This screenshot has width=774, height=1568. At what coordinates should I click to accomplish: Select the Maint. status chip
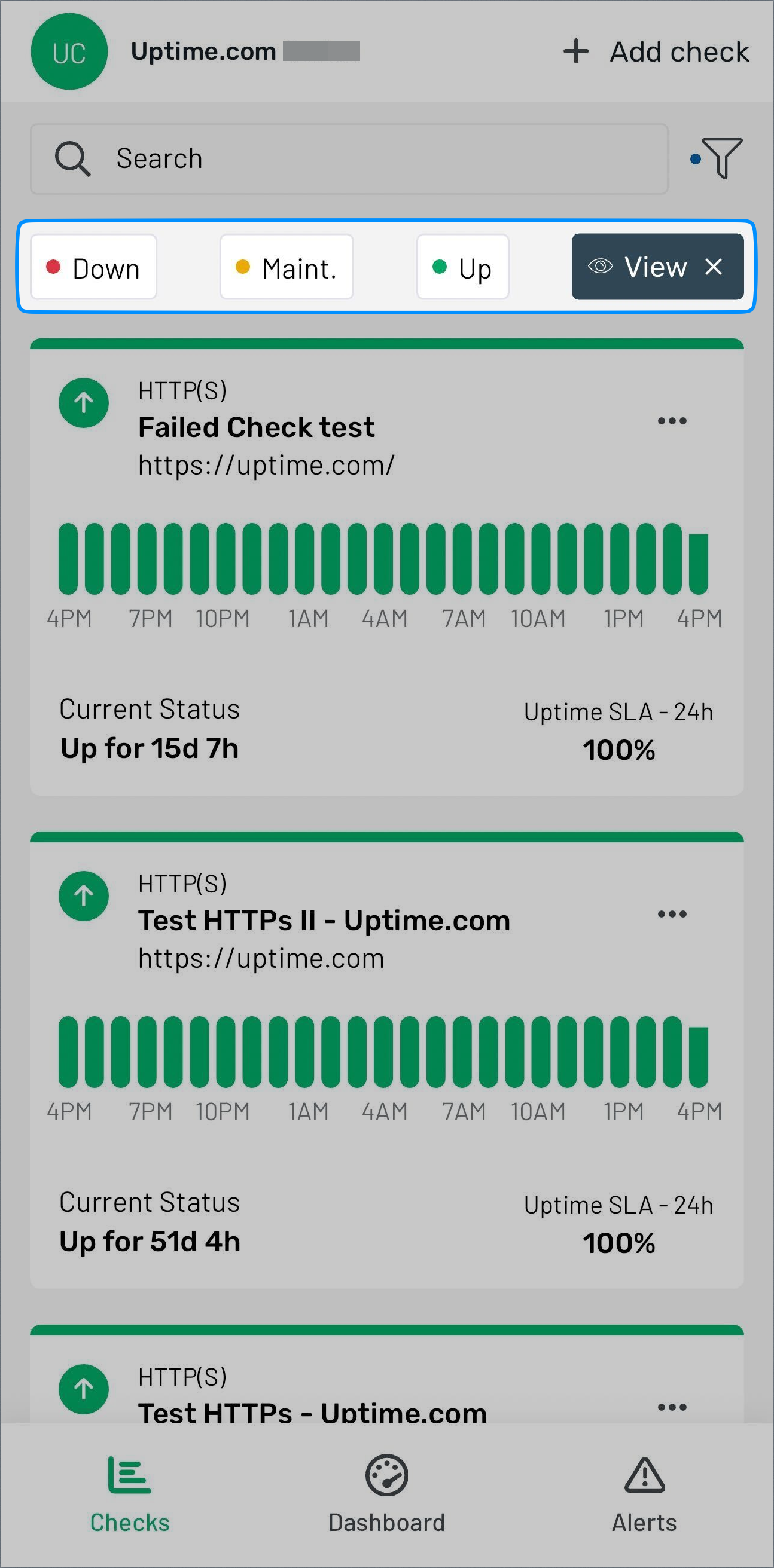coord(287,267)
